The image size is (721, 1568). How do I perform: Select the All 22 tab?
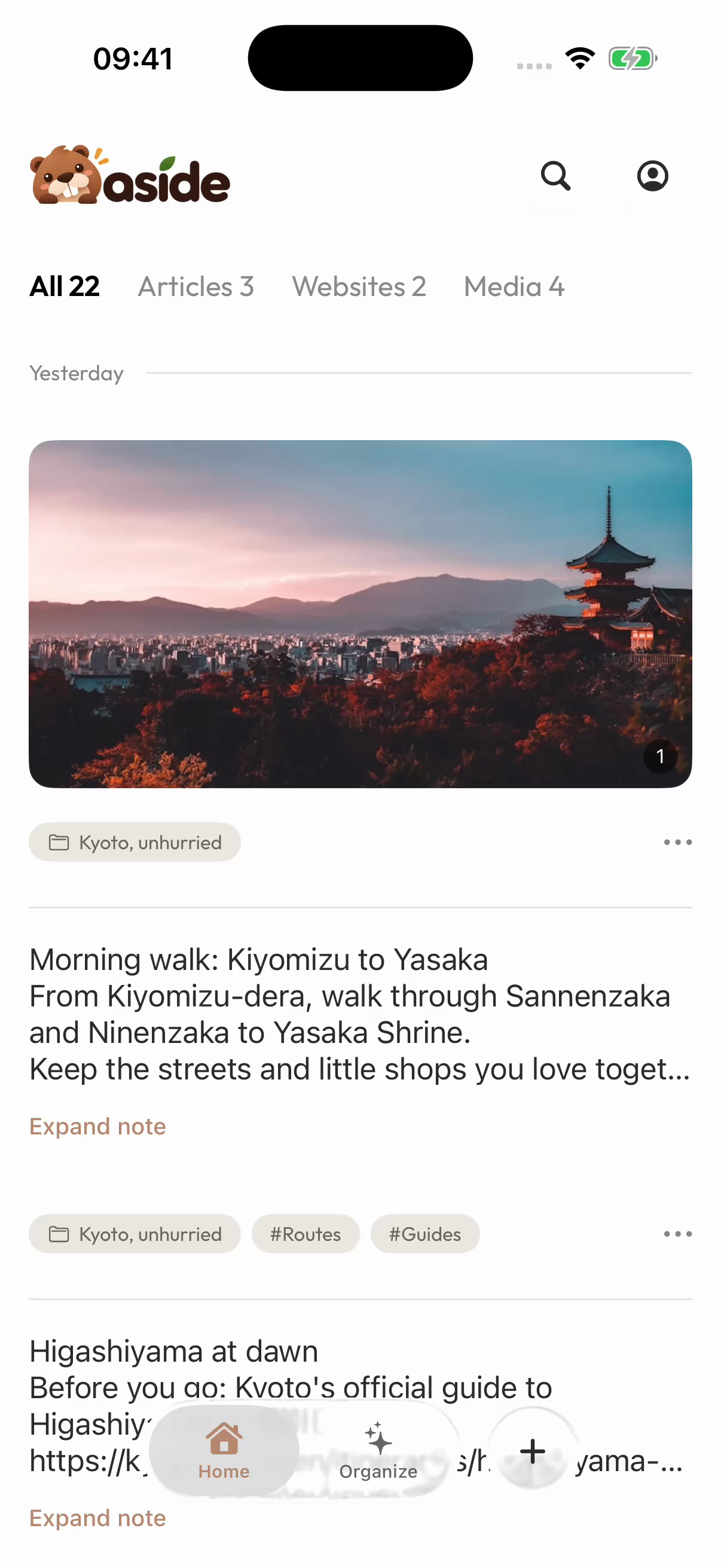pyautogui.click(x=65, y=286)
